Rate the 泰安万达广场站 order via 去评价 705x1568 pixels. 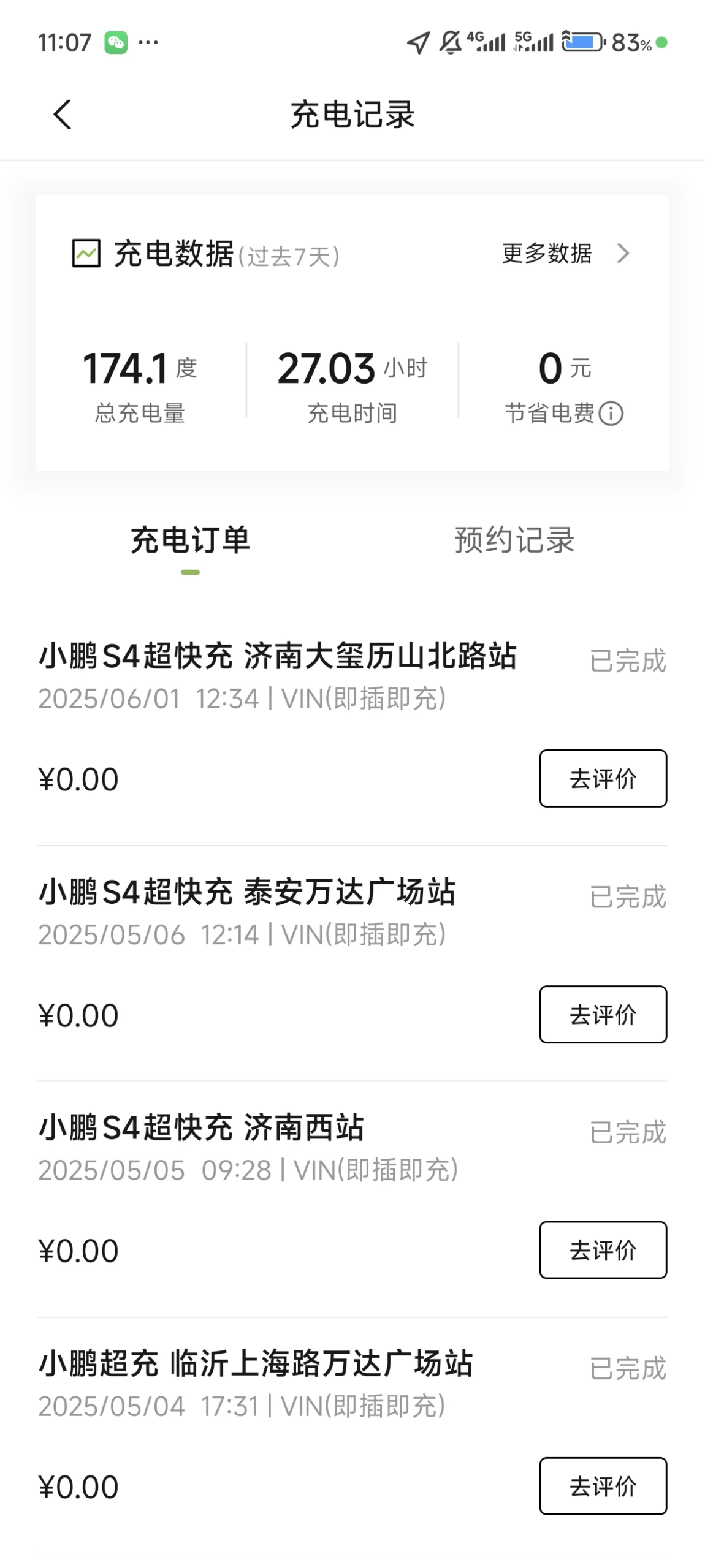coord(603,1014)
